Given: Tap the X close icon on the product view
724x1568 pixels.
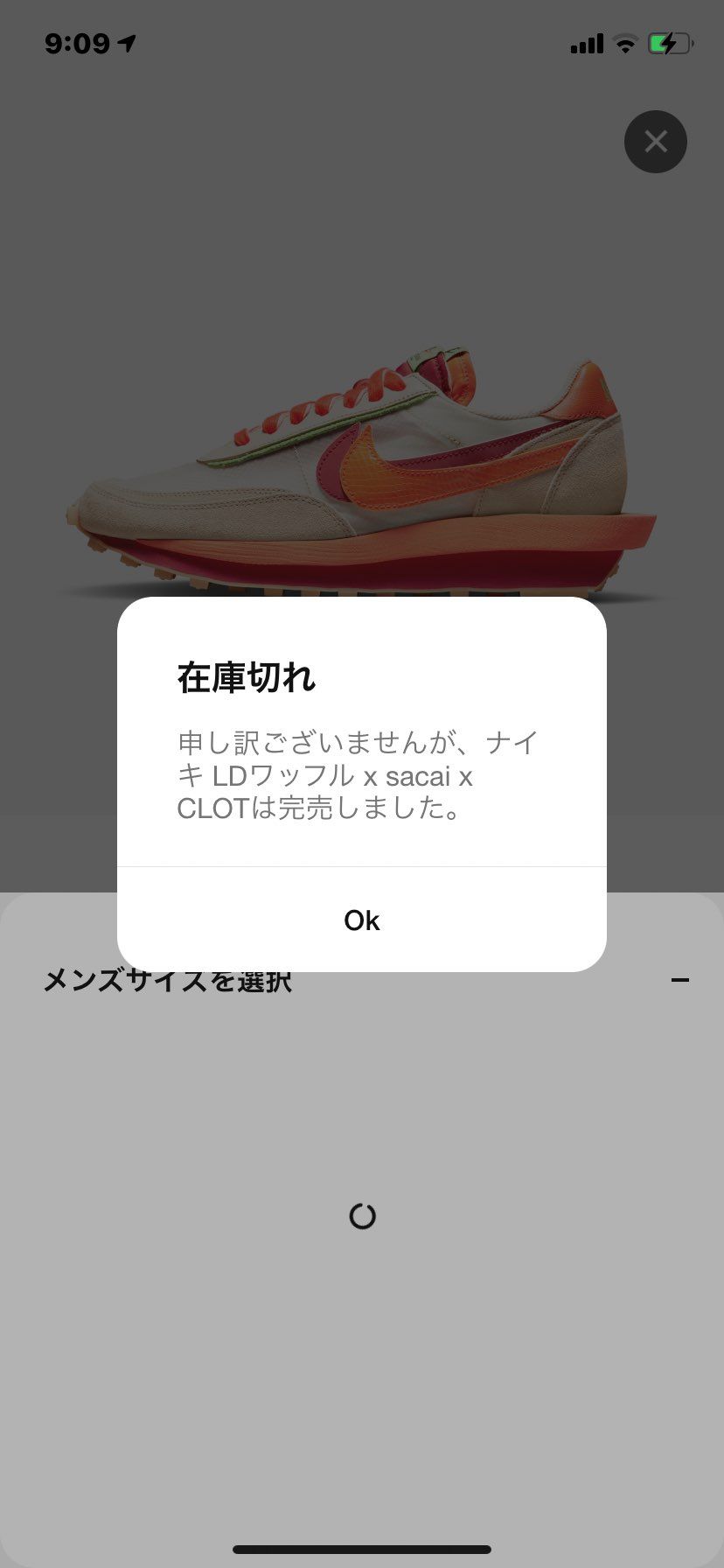Looking at the screenshot, I should (x=656, y=142).
